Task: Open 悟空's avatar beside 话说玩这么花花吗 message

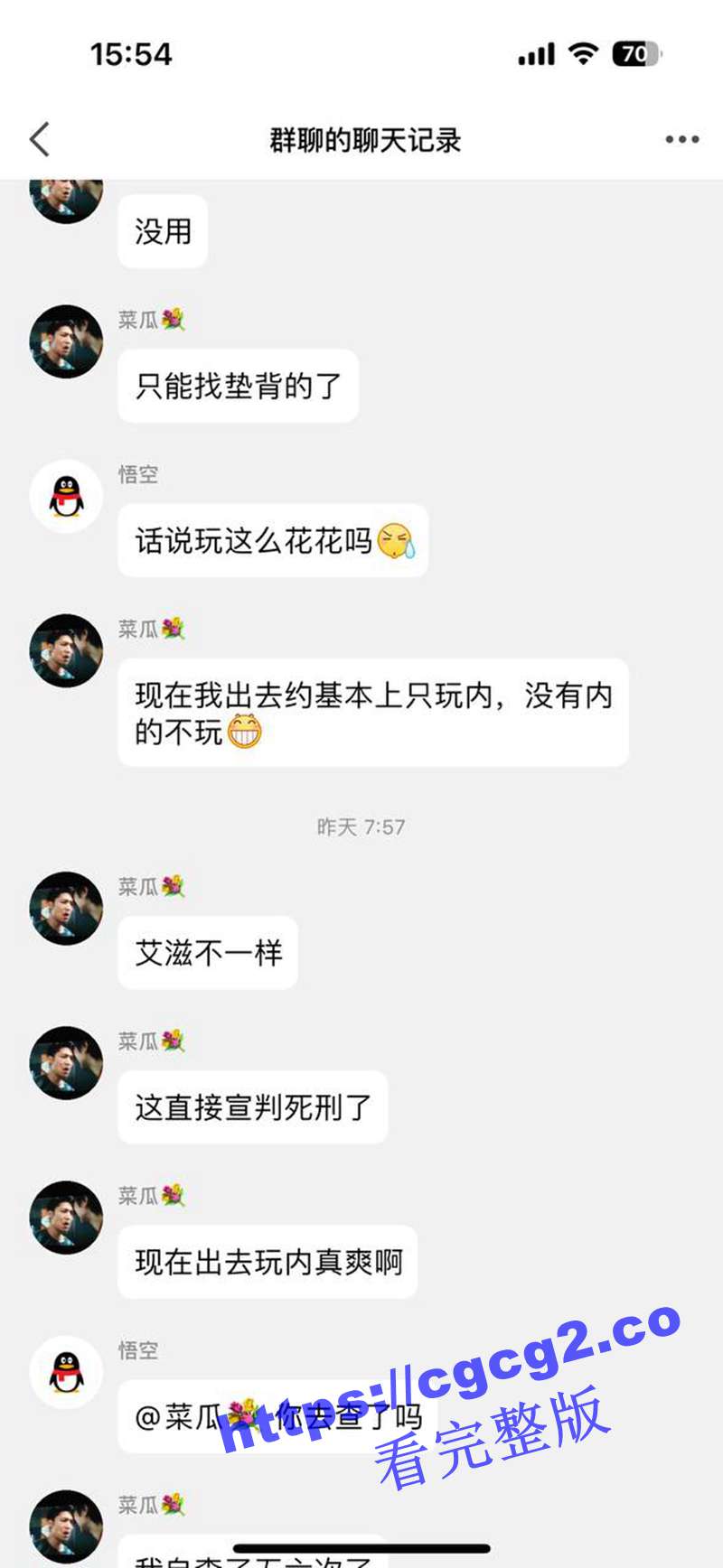Action: [66, 496]
